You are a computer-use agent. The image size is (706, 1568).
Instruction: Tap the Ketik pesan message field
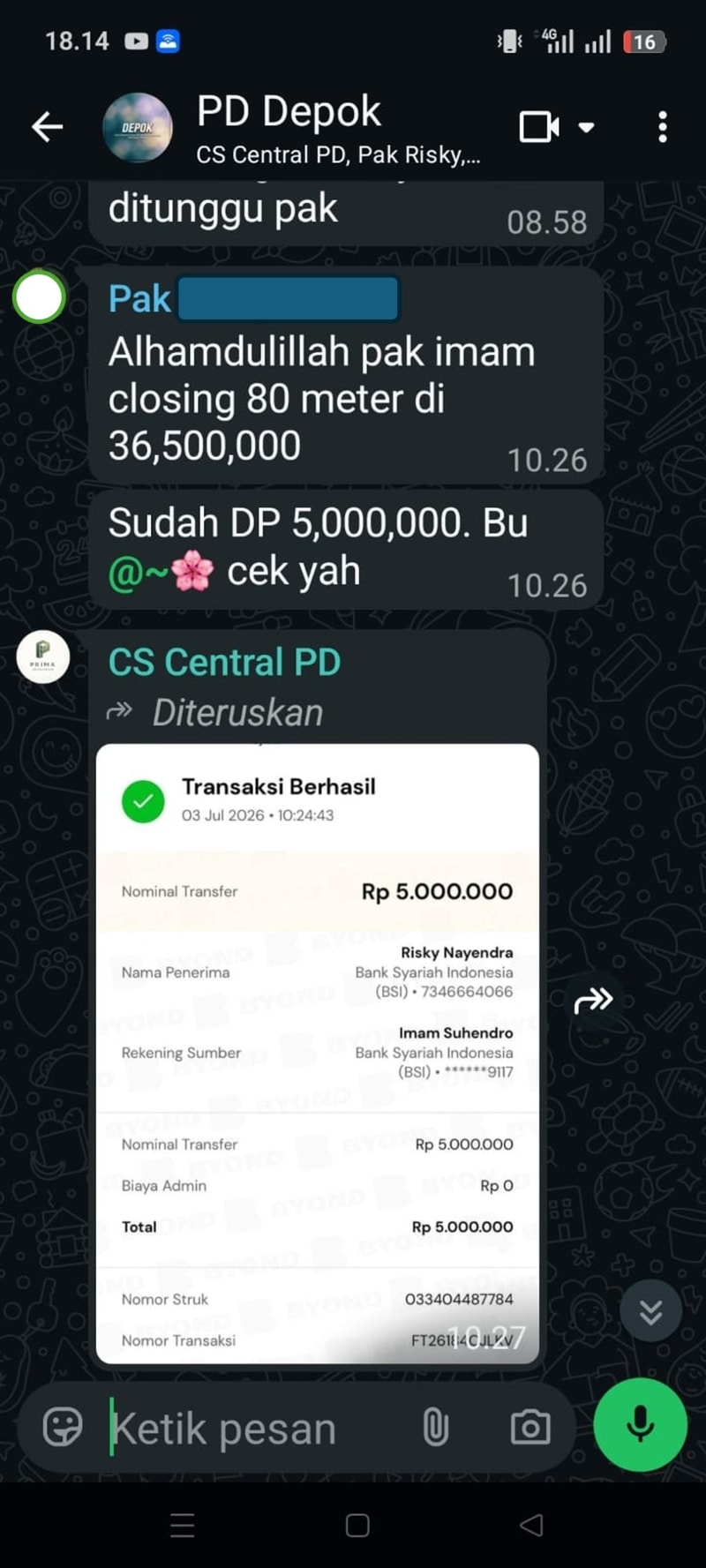[x=256, y=1428]
